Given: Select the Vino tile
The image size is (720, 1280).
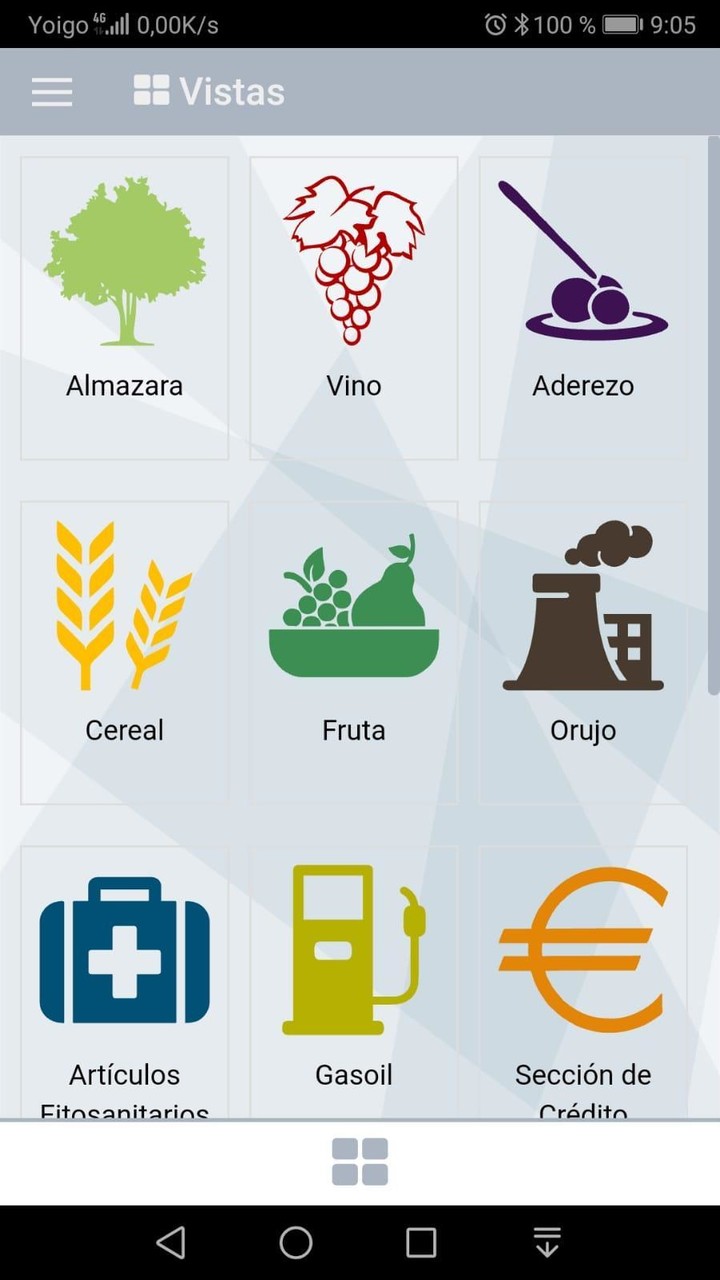Looking at the screenshot, I should point(354,308).
